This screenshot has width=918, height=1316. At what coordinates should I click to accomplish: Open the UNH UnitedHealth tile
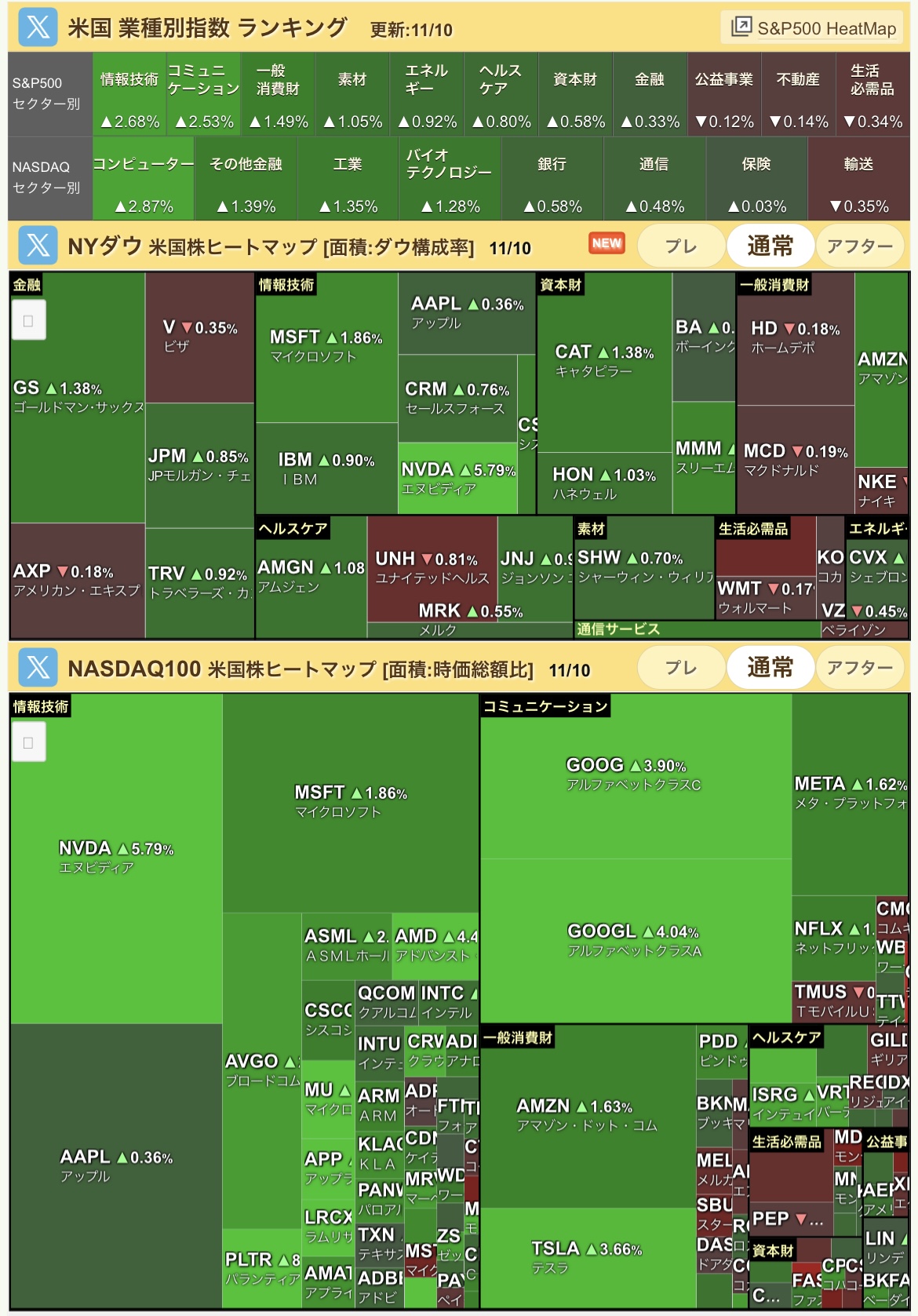pyautogui.click(x=432, y=568)
